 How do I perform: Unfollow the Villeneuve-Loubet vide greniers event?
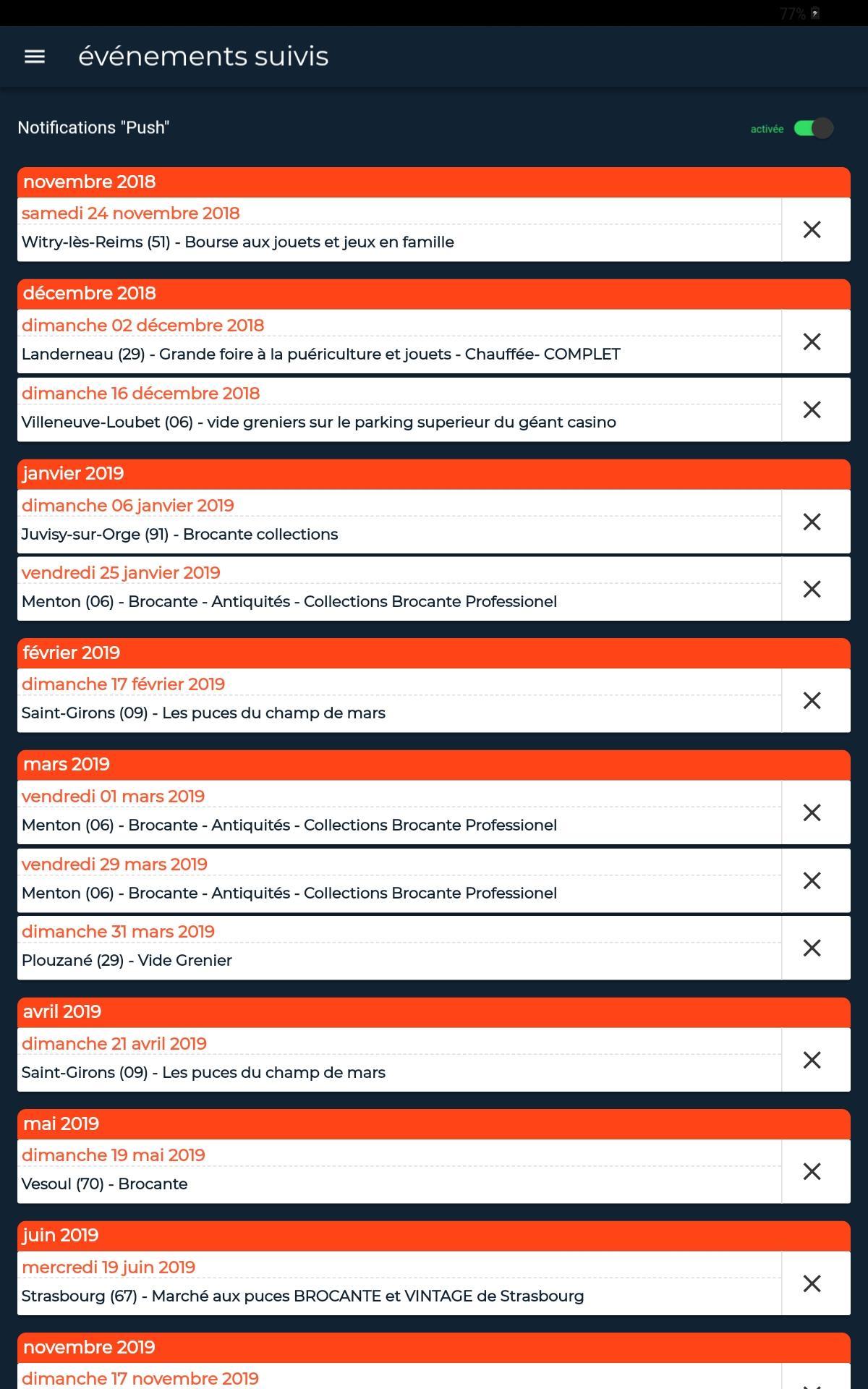coord(812,410)
